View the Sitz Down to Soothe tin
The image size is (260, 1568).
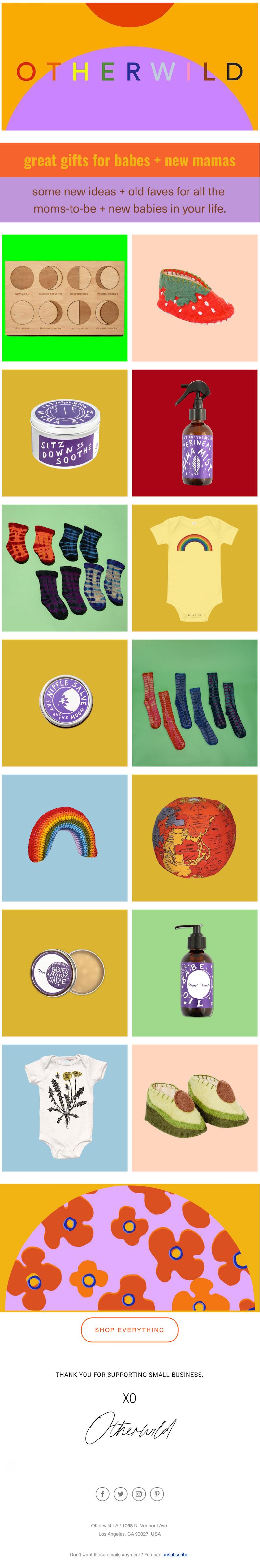click(x=65, y=433)
